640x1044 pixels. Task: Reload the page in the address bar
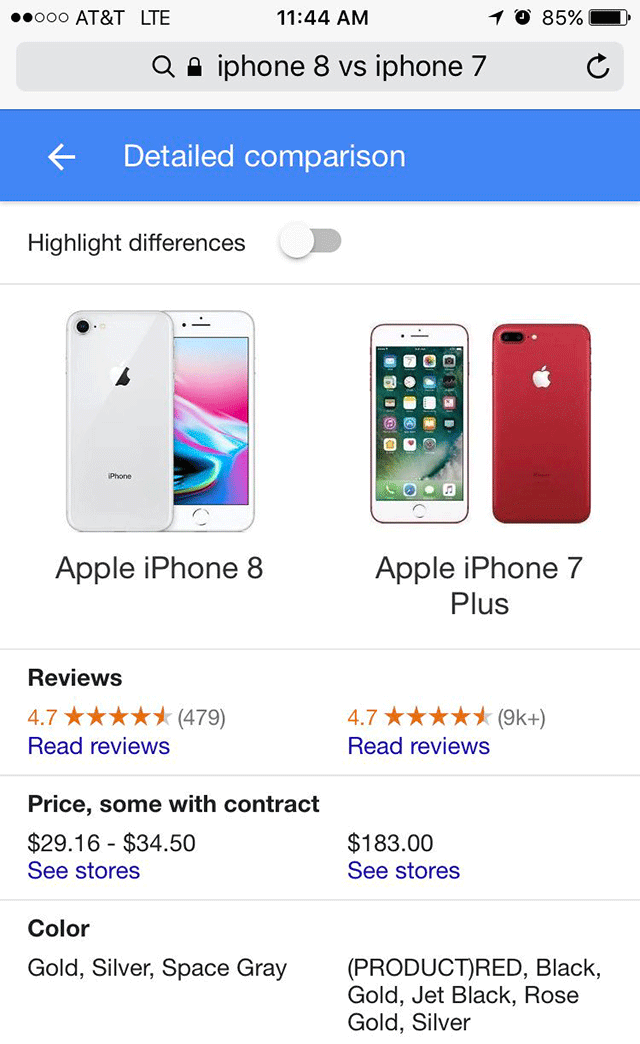(x=597, y=67)
